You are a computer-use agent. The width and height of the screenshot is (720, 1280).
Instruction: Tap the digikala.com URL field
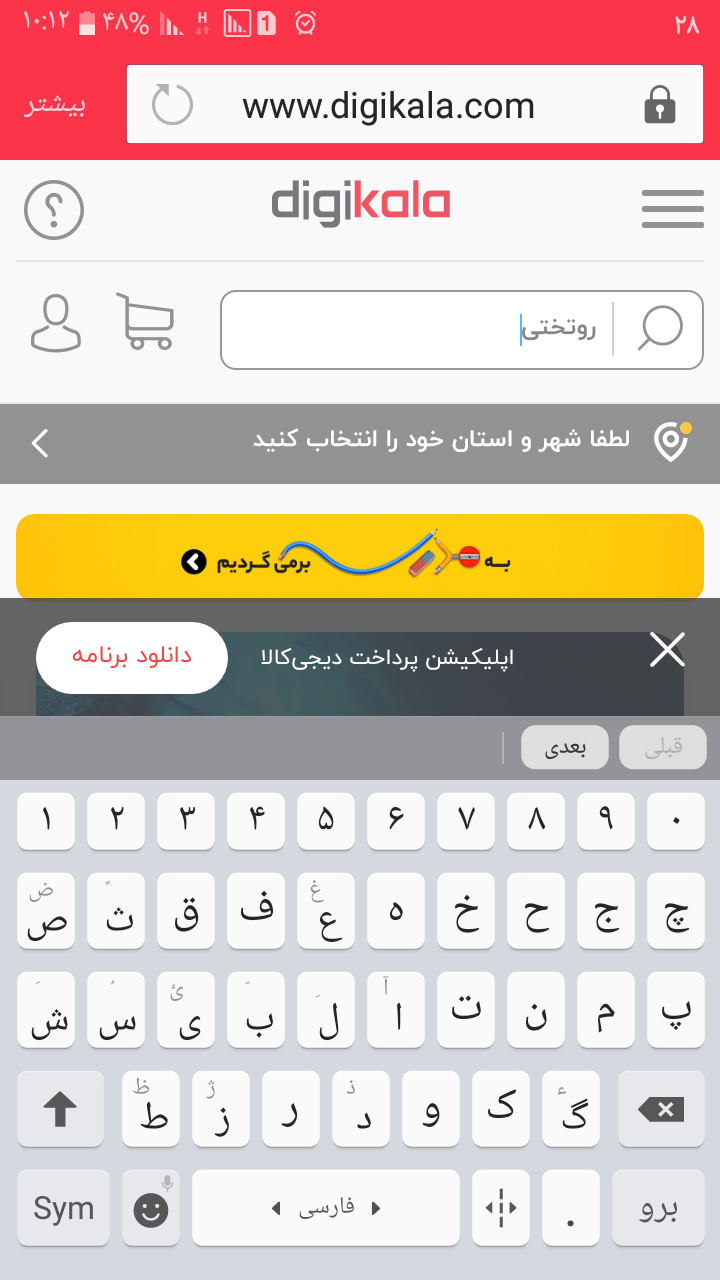click(390, 106)
